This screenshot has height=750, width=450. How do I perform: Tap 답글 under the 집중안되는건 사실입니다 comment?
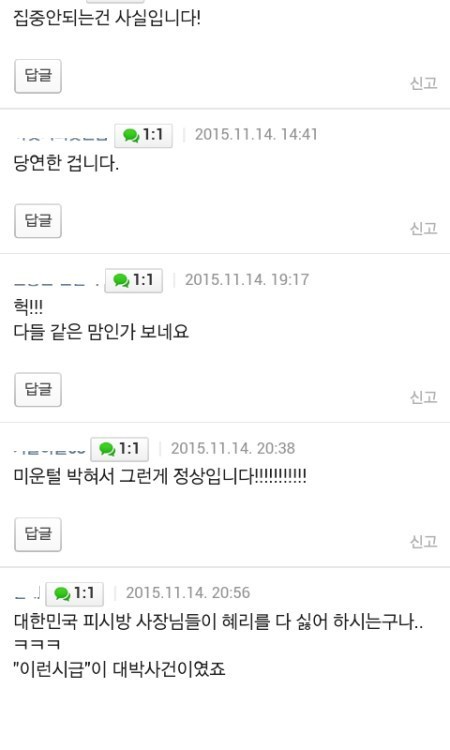38,76
